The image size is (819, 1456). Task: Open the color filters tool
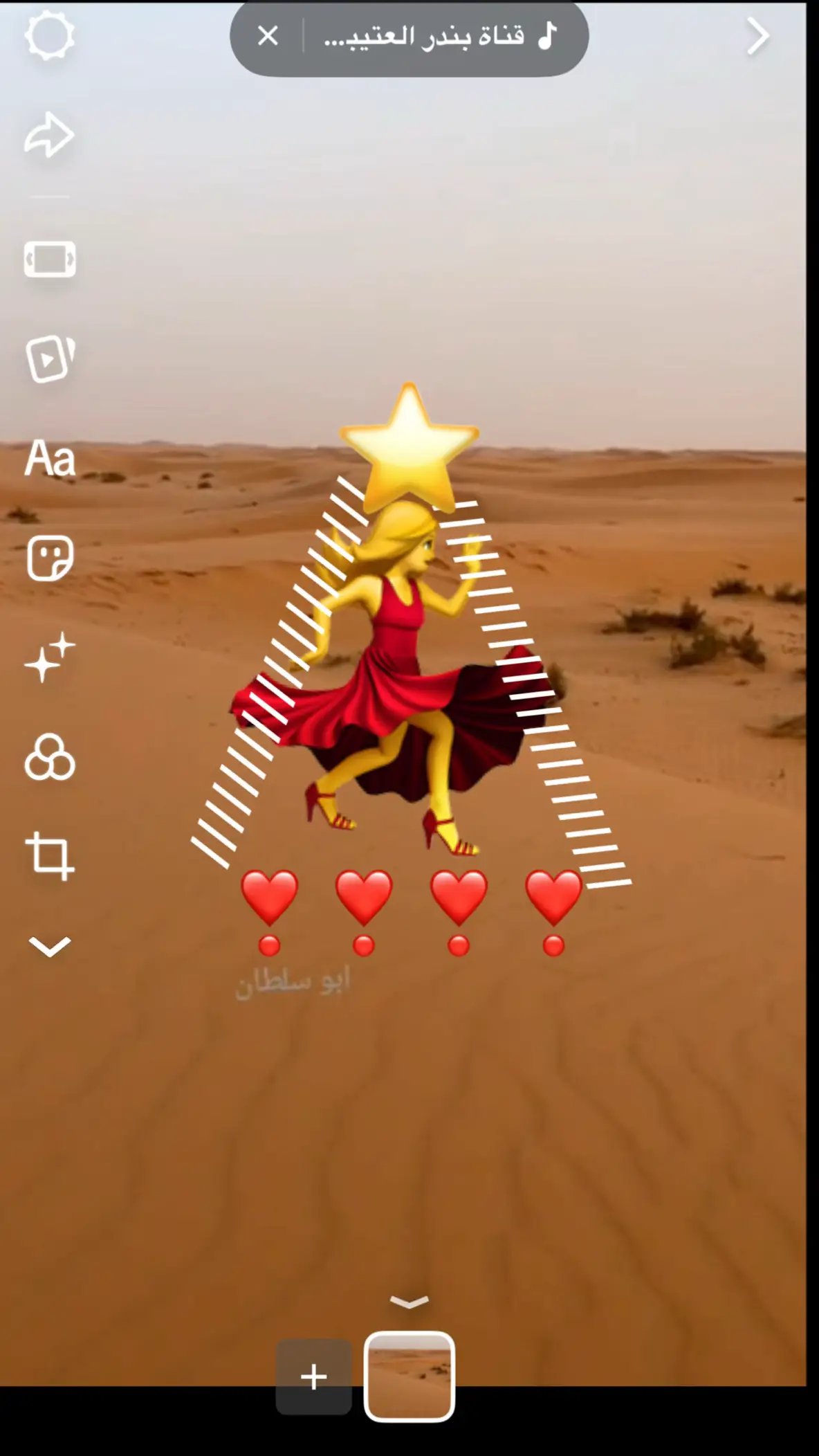click(x=50, y=757)
